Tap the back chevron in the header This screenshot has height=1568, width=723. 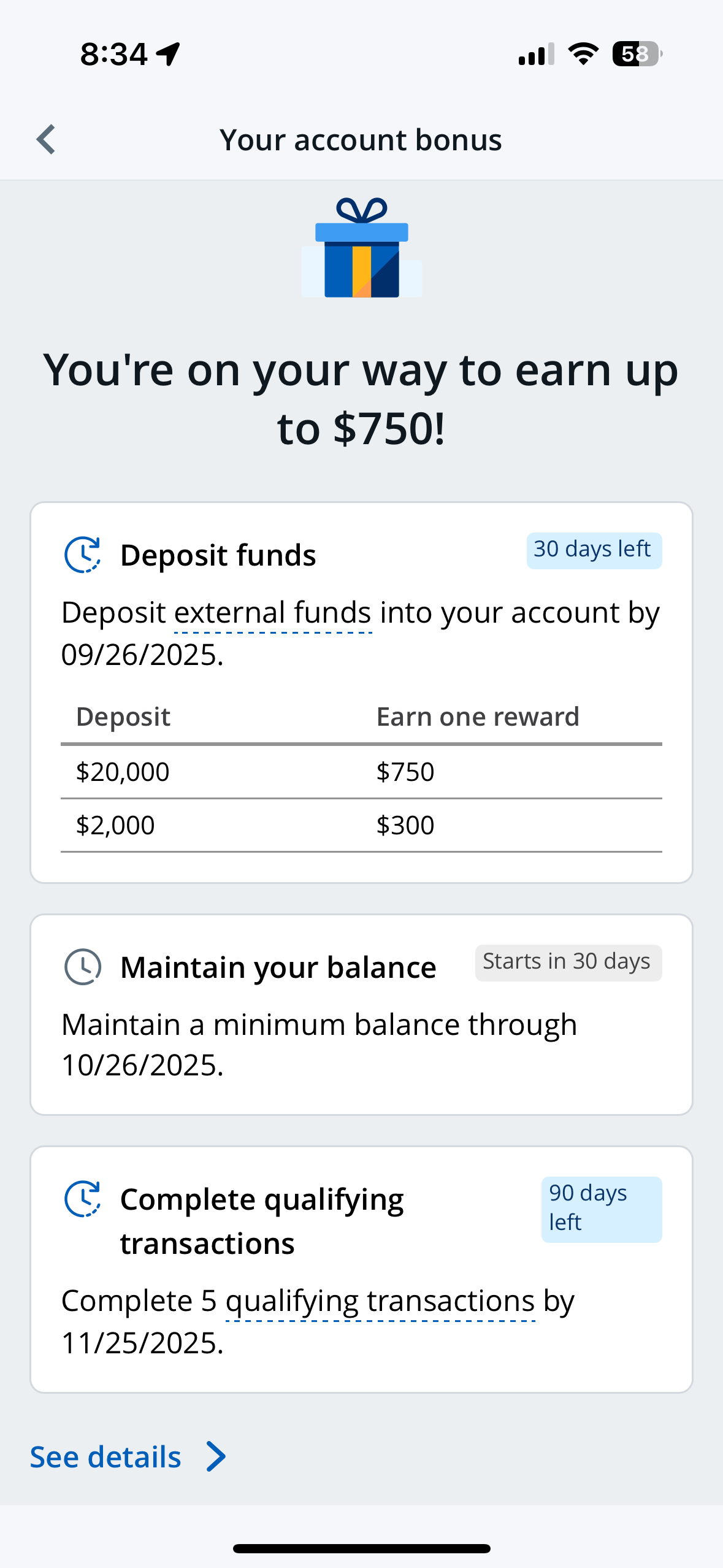point(45,139)
